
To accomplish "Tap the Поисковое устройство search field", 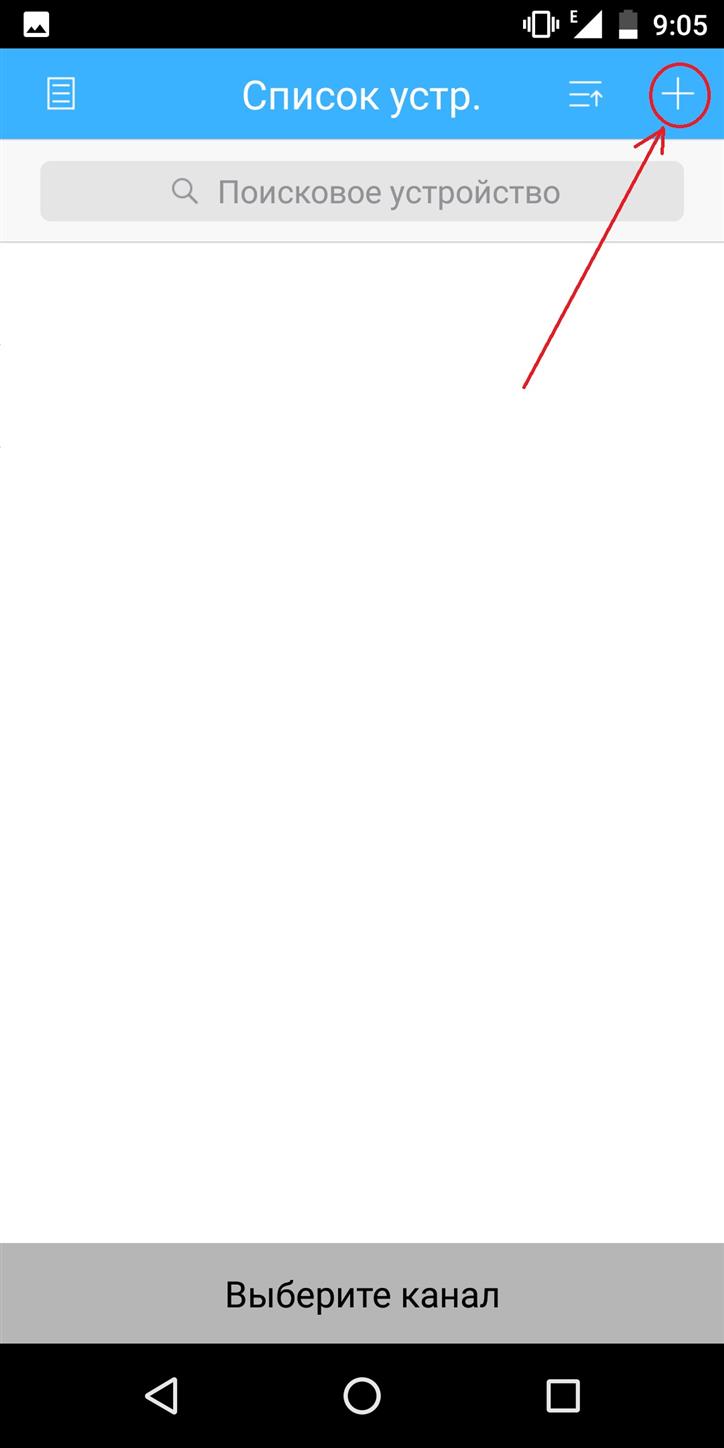I will point(362,191).
